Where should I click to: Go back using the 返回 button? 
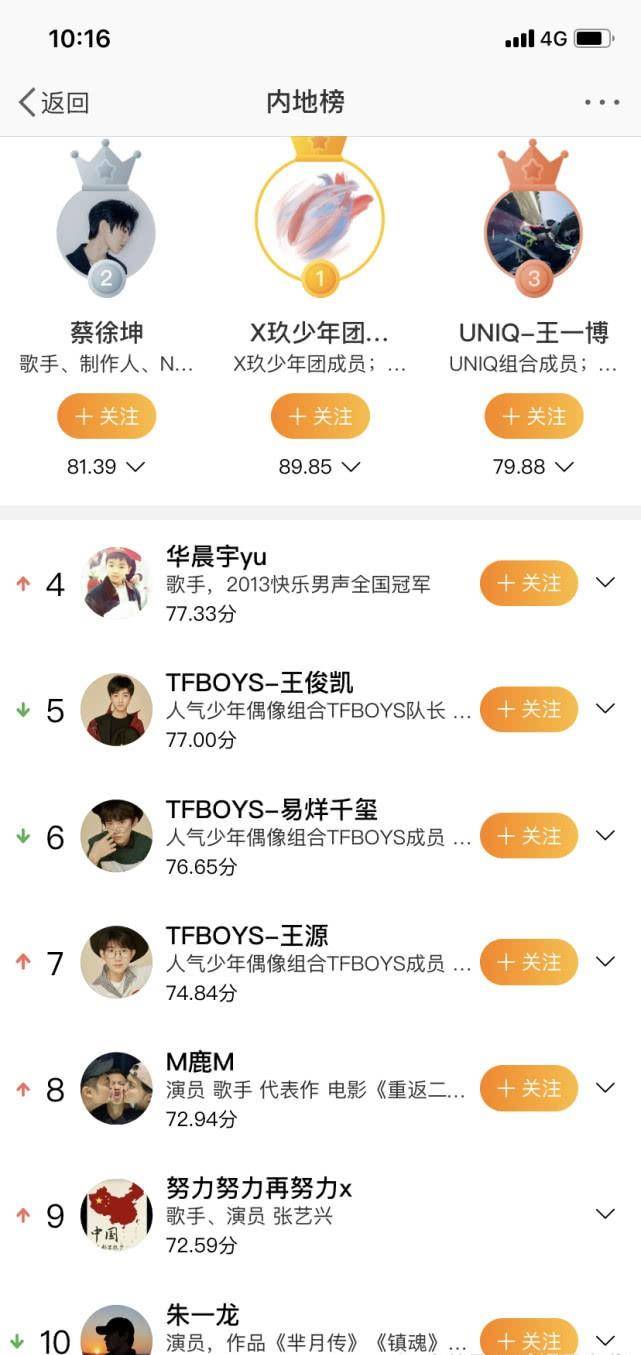[54, 102]
